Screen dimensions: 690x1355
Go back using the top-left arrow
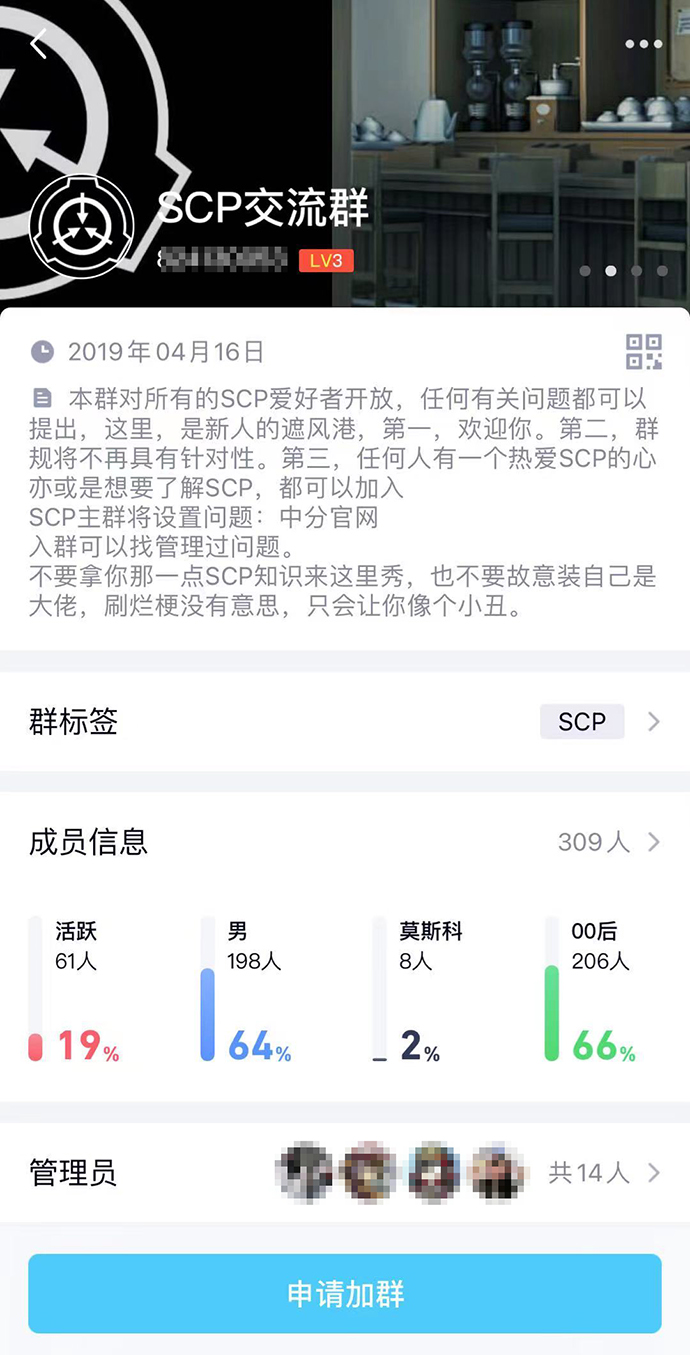pyautogui.click(x=39, y=44)
